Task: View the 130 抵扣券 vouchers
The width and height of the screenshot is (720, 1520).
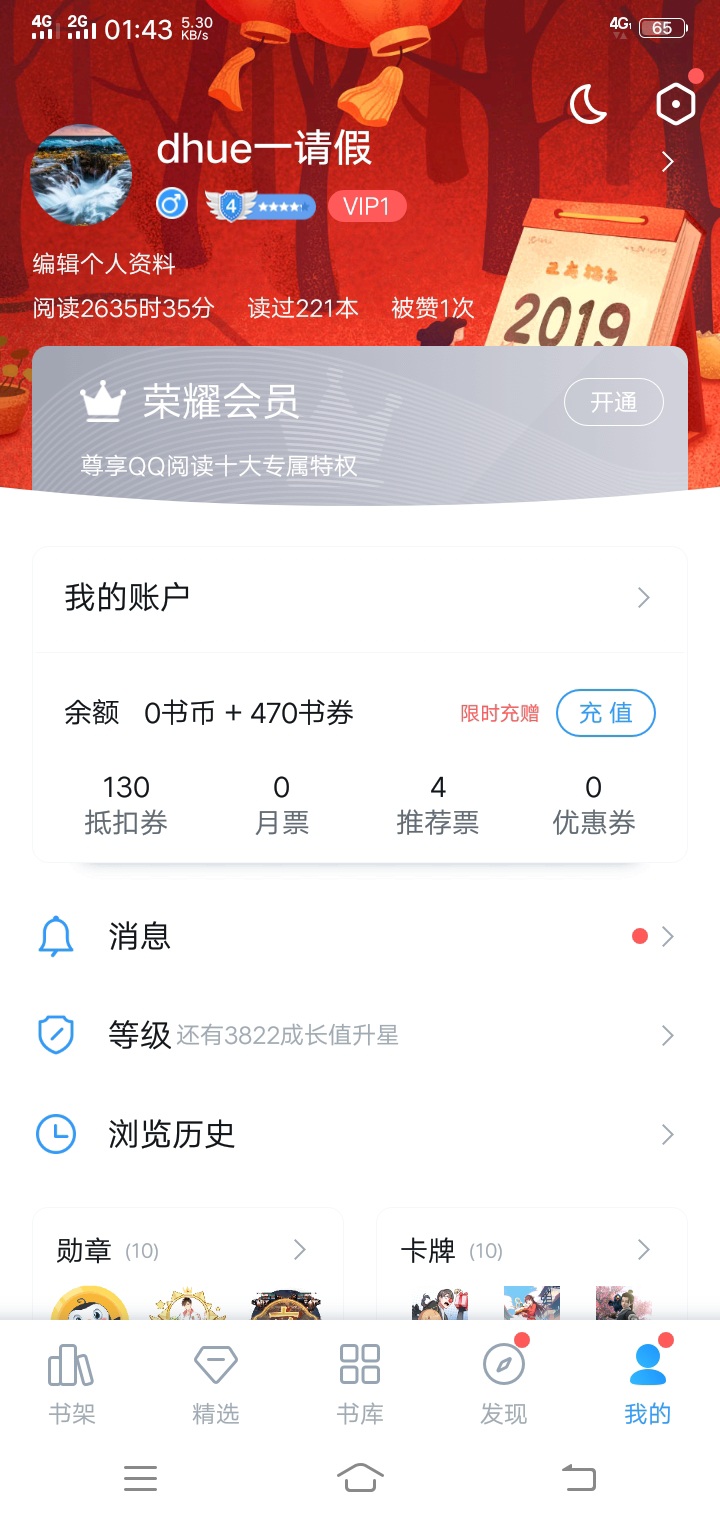Action: coord(126,805)
